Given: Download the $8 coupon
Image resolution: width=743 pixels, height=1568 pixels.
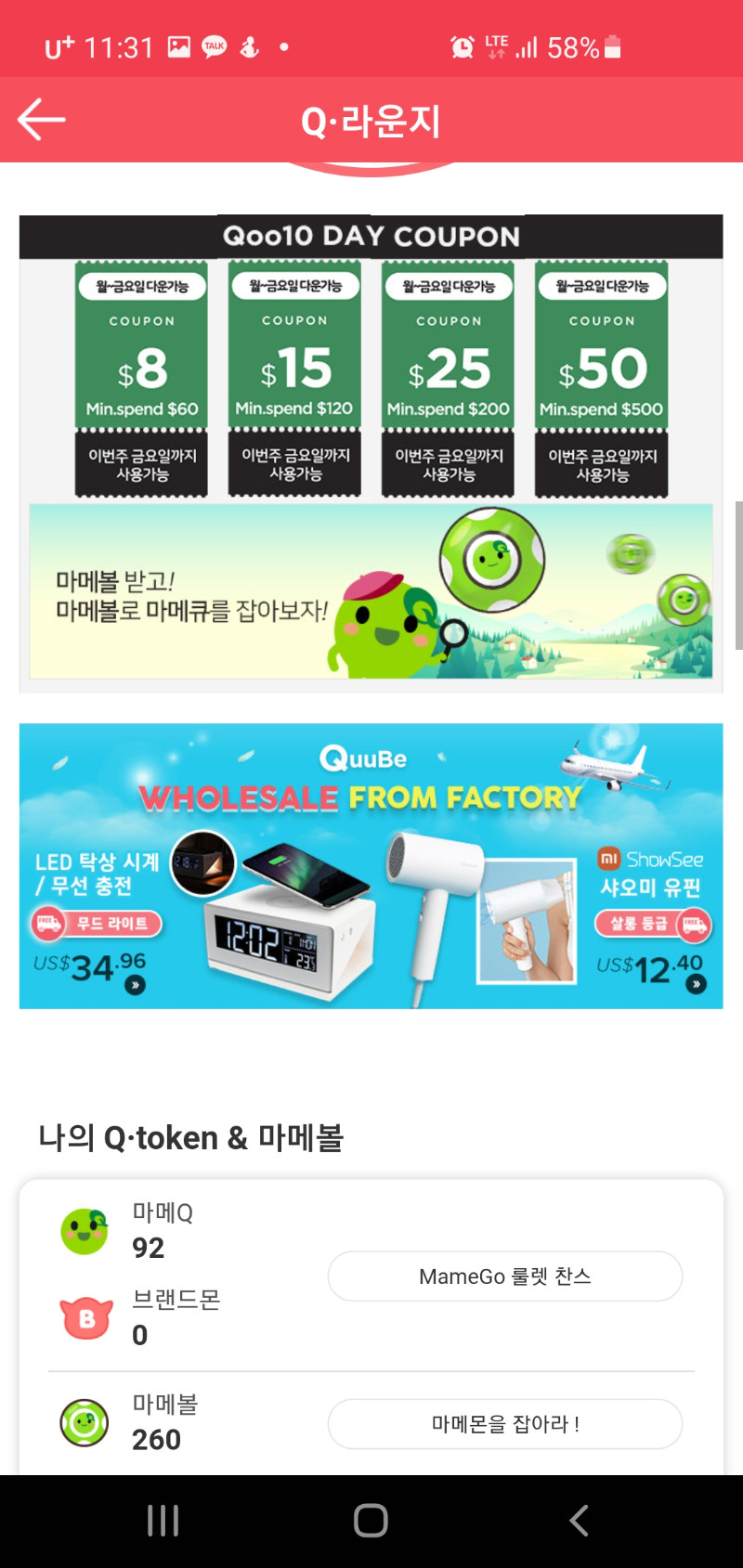Looking at the screenshot, I should point(141,380).
